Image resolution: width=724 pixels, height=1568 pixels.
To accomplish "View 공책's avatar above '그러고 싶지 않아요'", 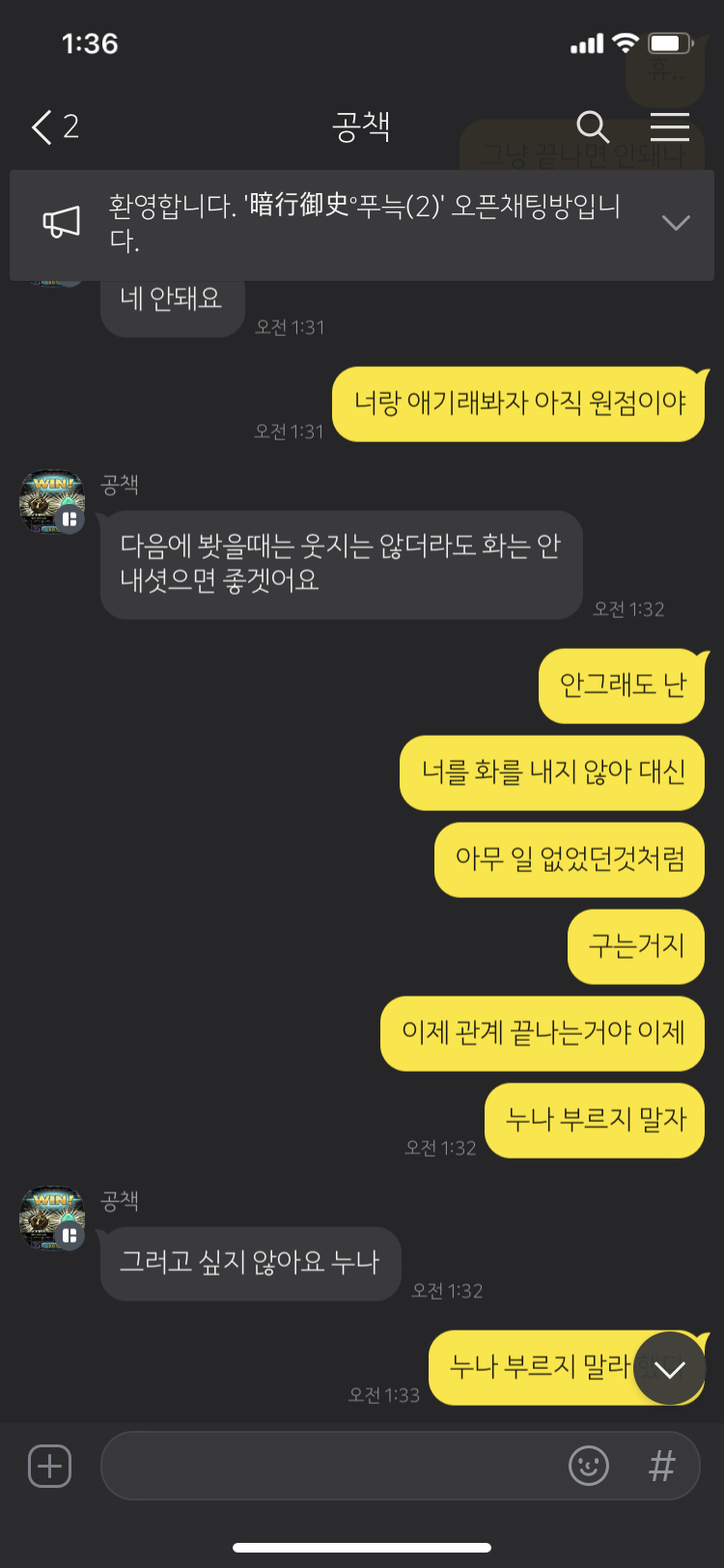I will [x=52, y=1218].
